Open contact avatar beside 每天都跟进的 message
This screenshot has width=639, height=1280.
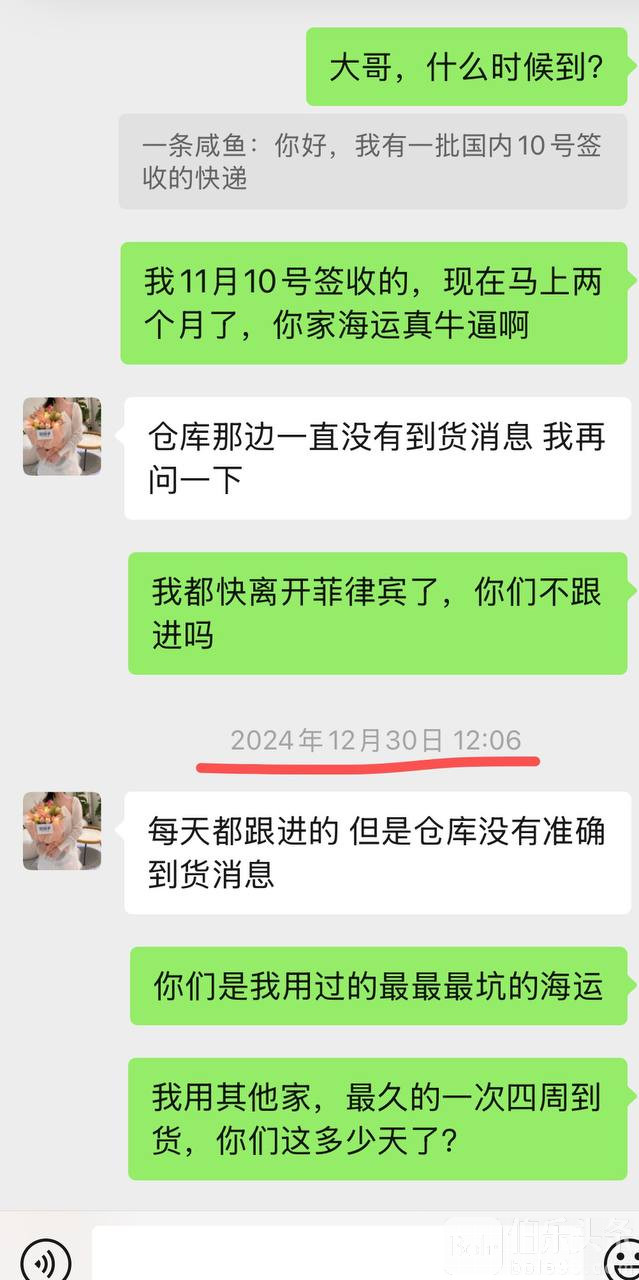[x=62, y=831]
